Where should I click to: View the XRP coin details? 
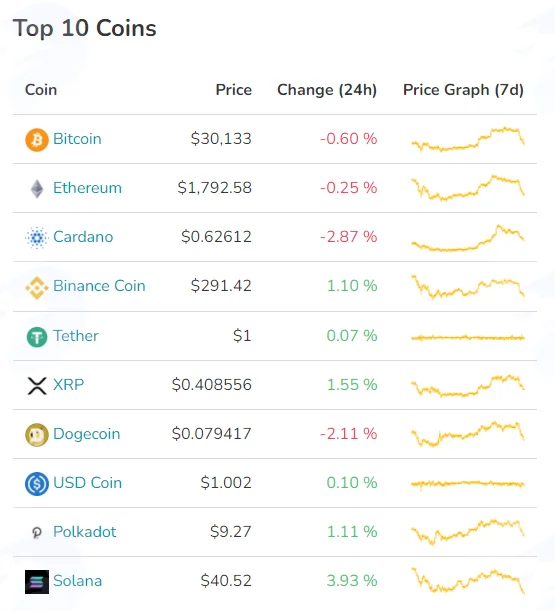68,385
